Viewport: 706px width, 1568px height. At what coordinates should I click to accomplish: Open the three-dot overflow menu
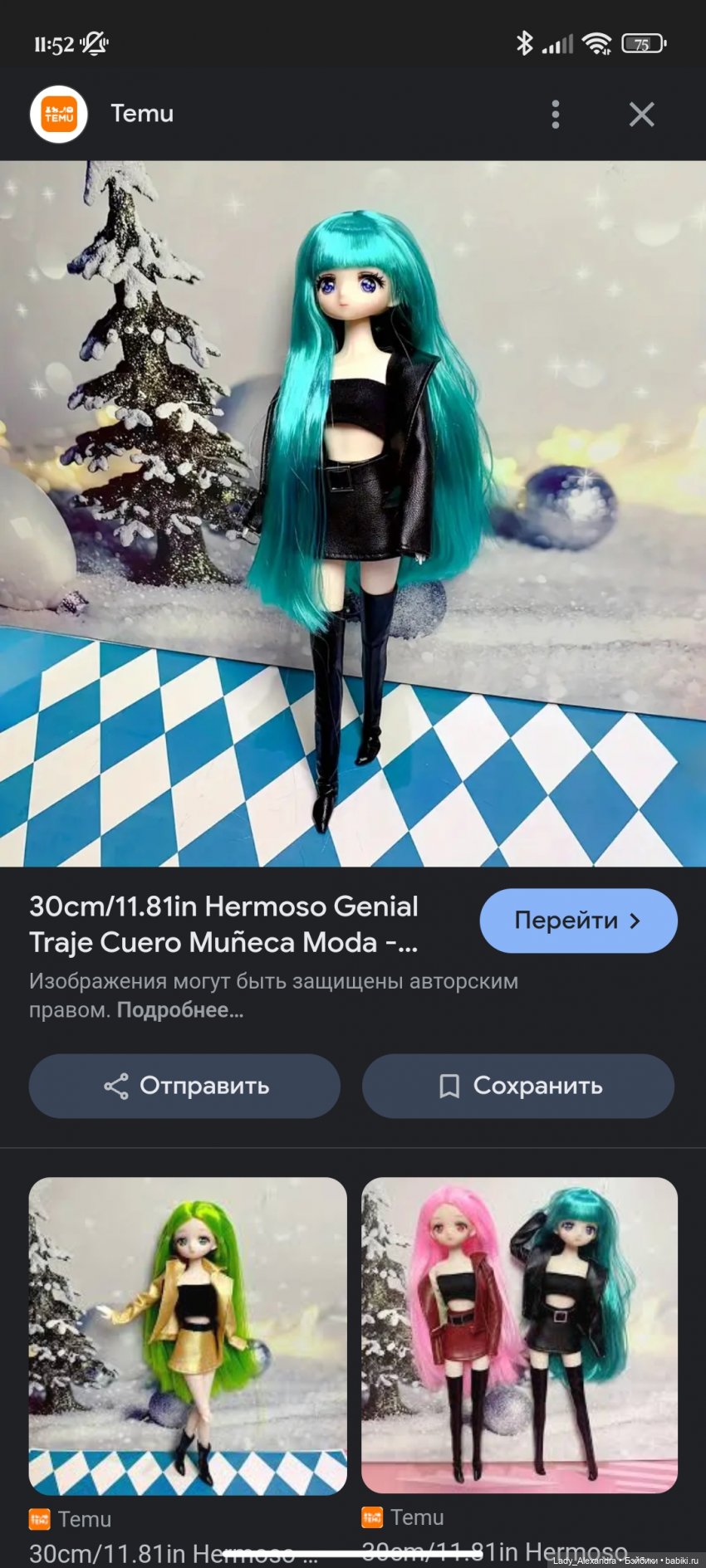click(x=556, y=115)
